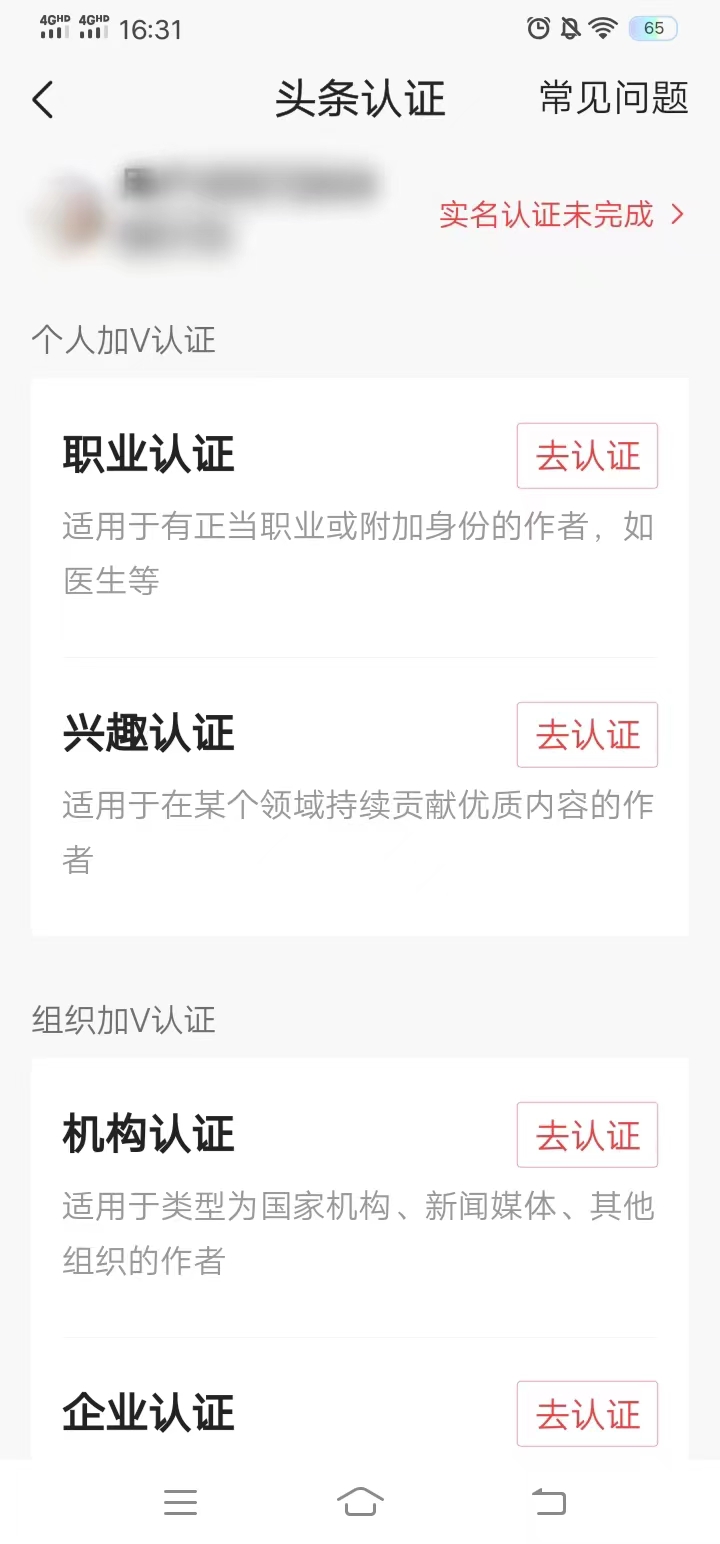This screenshot has height=1544, width=720.
Task: Tap the battery indicator showing 65
Action: point(654,28)
